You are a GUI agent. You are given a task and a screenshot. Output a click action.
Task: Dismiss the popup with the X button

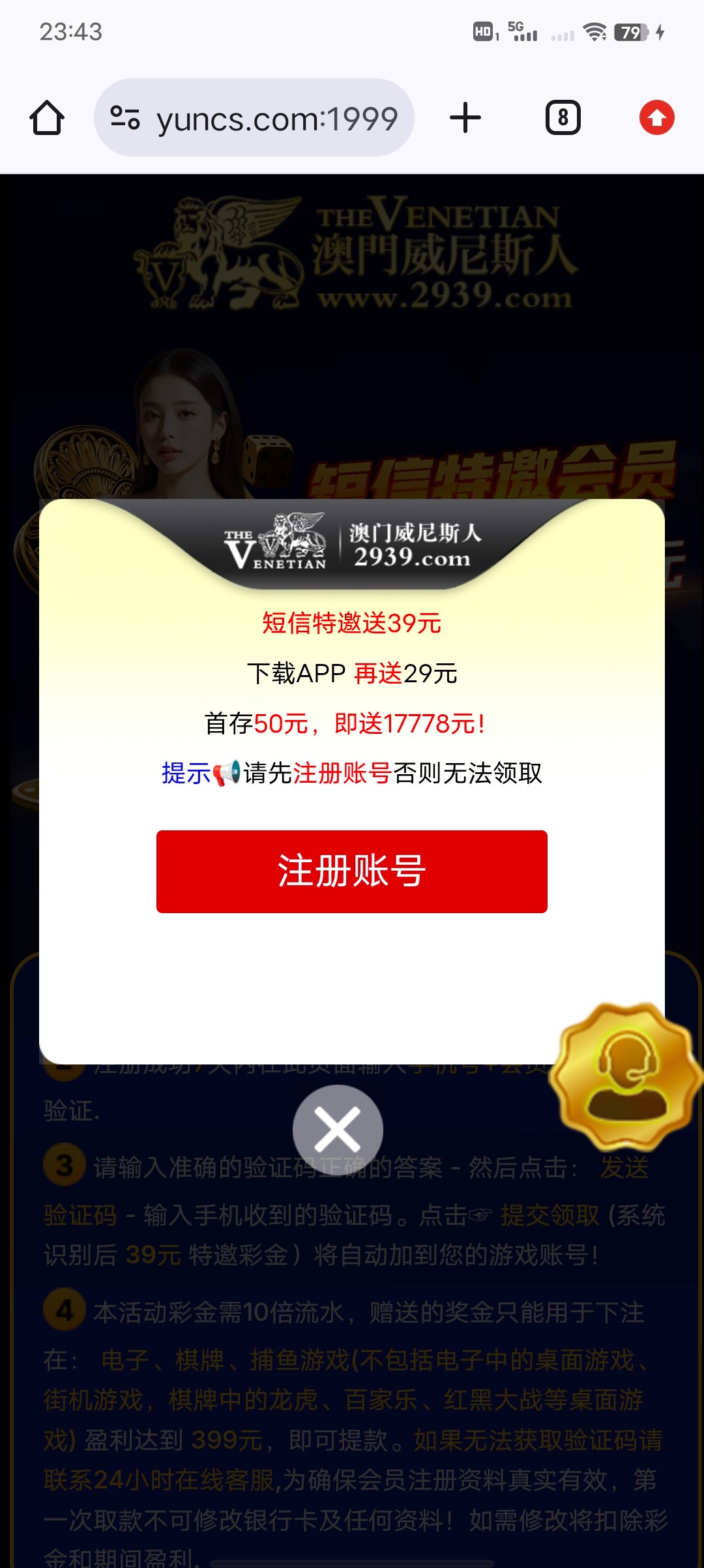pyautogui.click(x=337, y=1130)
